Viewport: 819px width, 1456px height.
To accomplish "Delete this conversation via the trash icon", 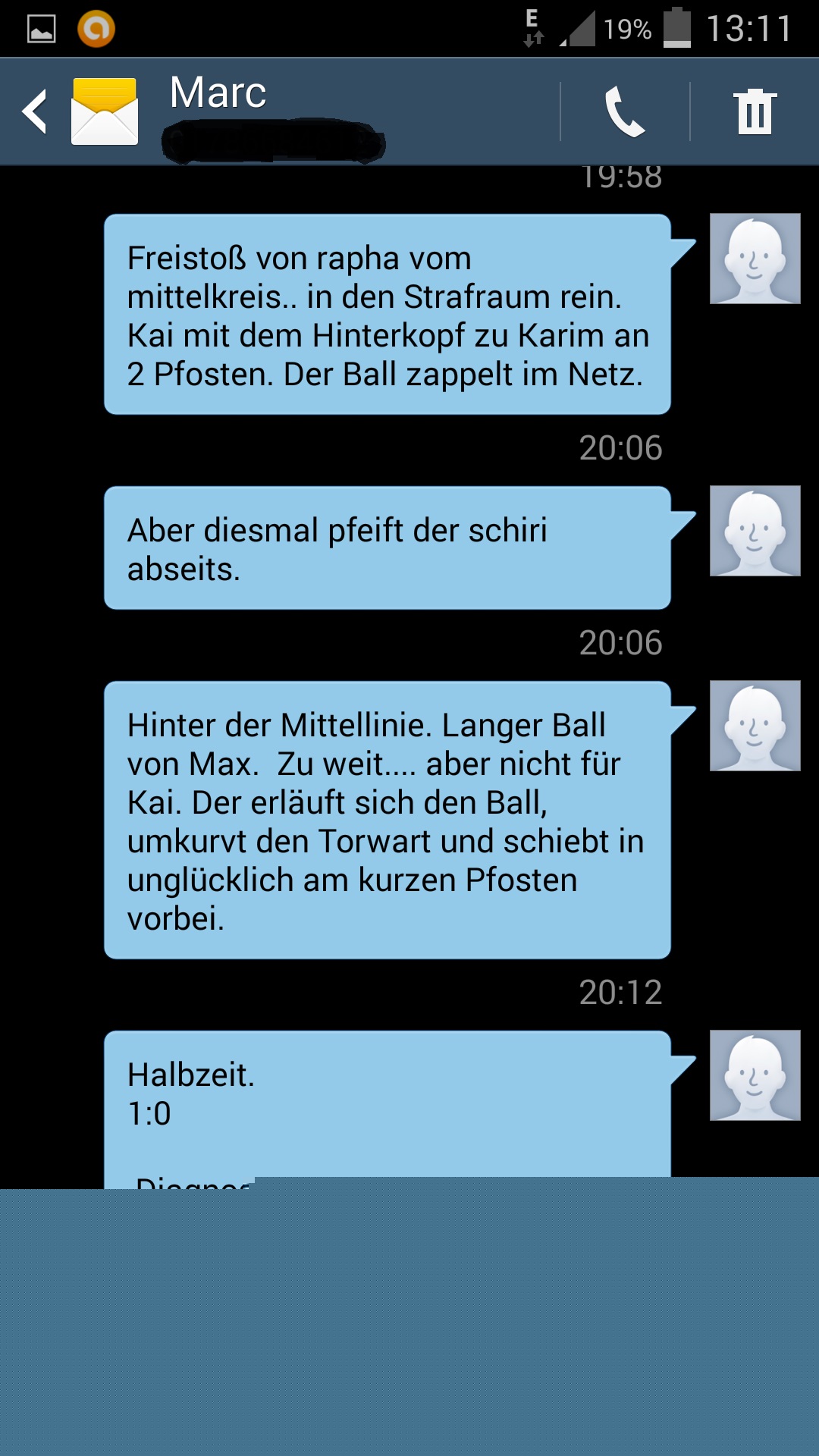I will click(x=755, y=111).
